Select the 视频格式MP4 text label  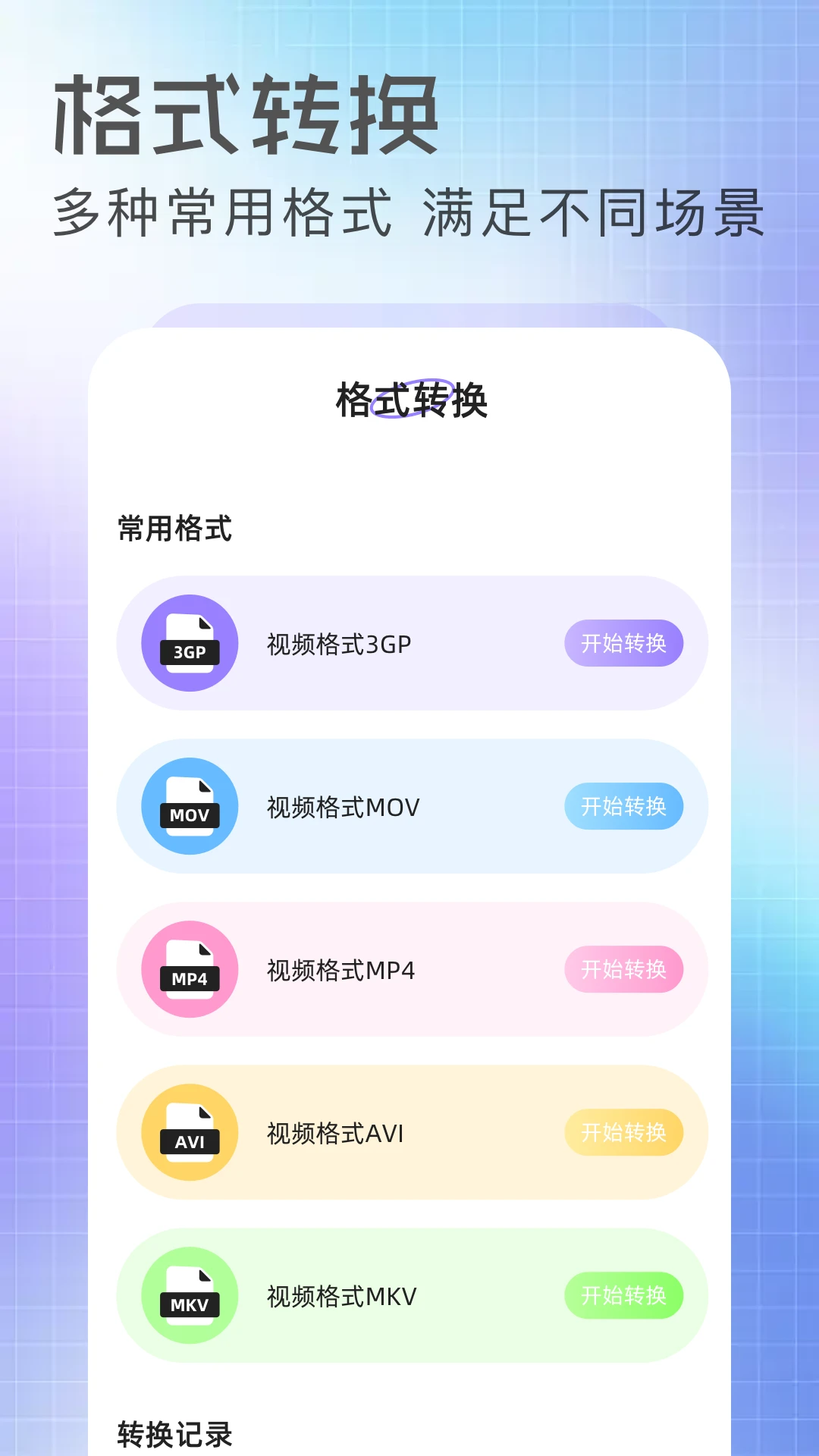coord(340,969)
